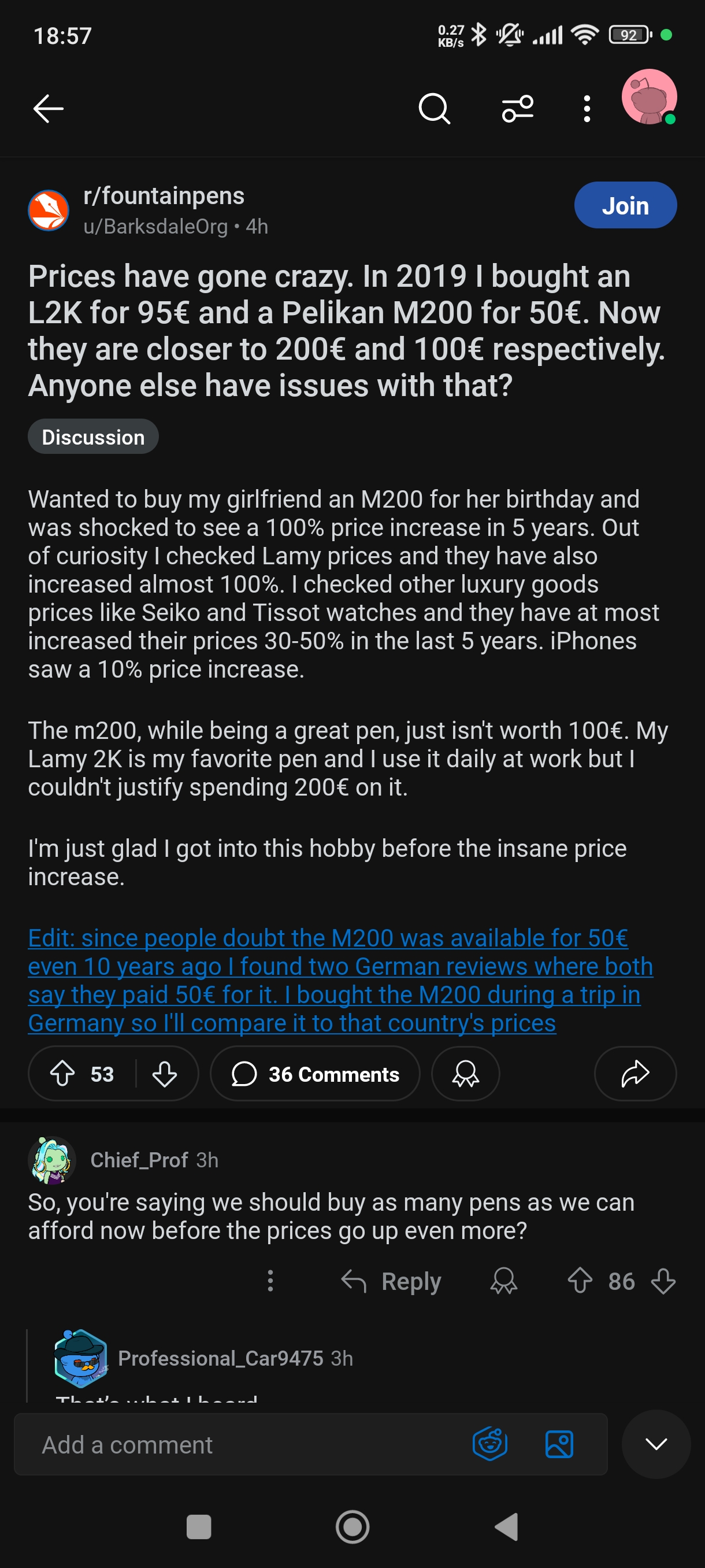
Task: Upvote the post with 53 points
Action: [62, 1074]
